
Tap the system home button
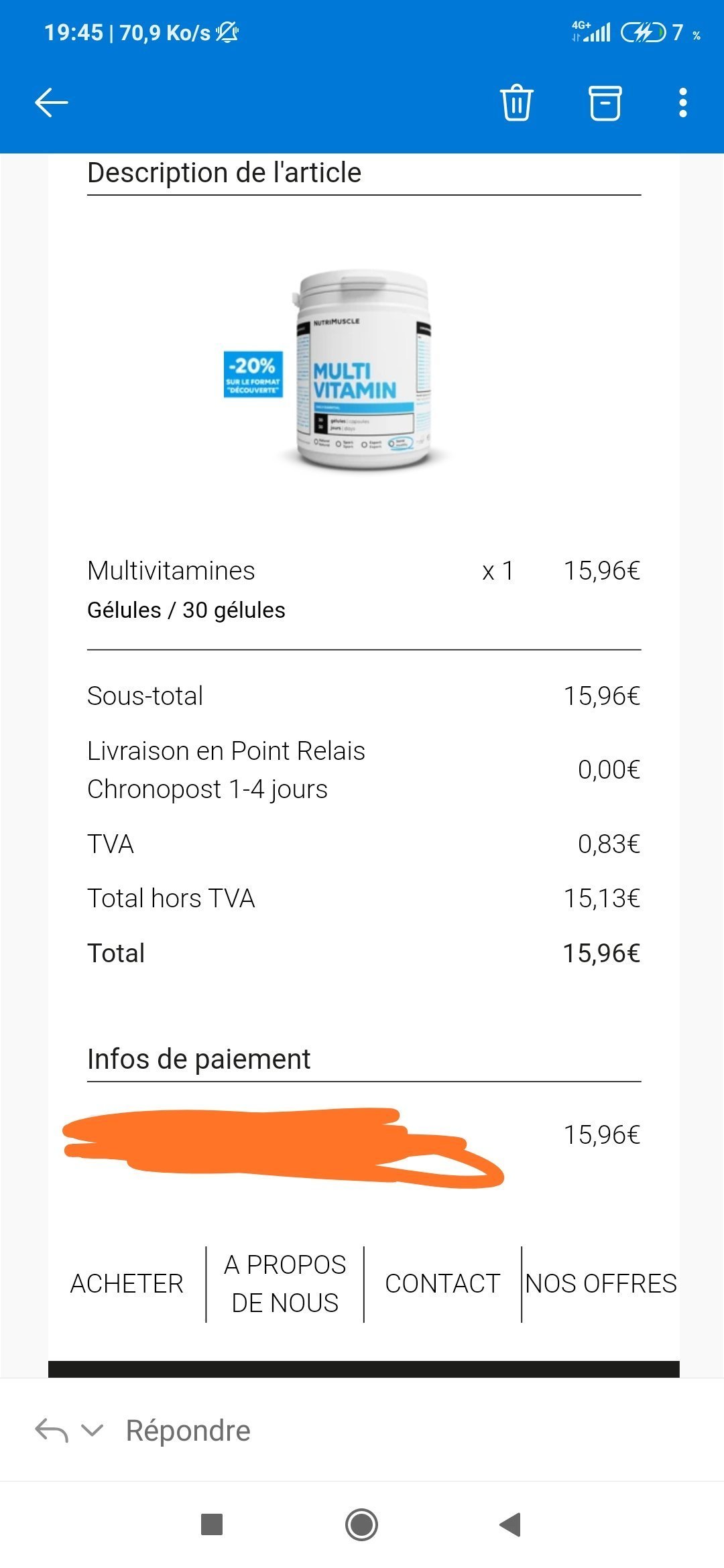[361, 1524]
